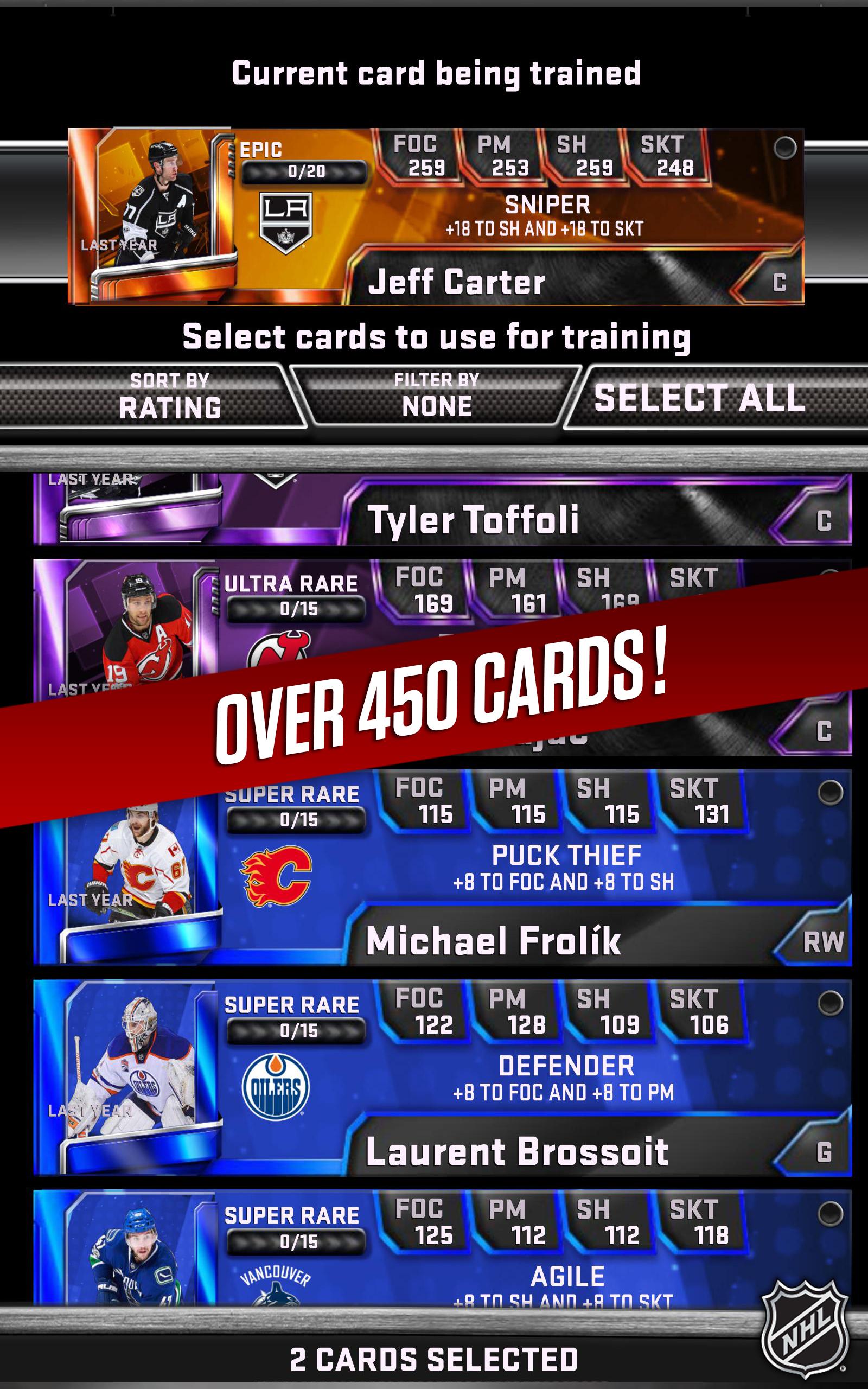Tap the Select All button
Viewport: 868px width, 1389px height.
click(x=700, y=397)
